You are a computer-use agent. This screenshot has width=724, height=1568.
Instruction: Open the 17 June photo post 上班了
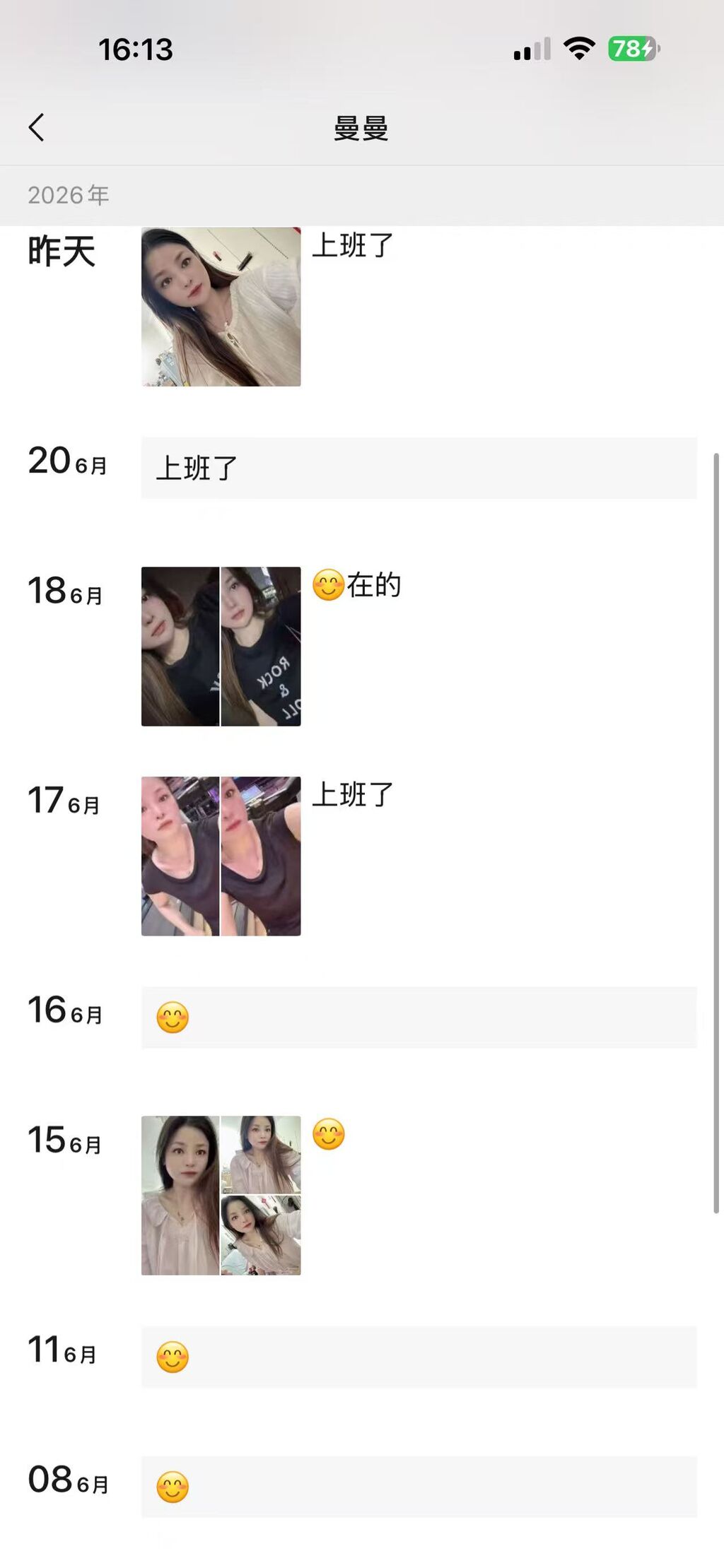[x=221, y=856]
